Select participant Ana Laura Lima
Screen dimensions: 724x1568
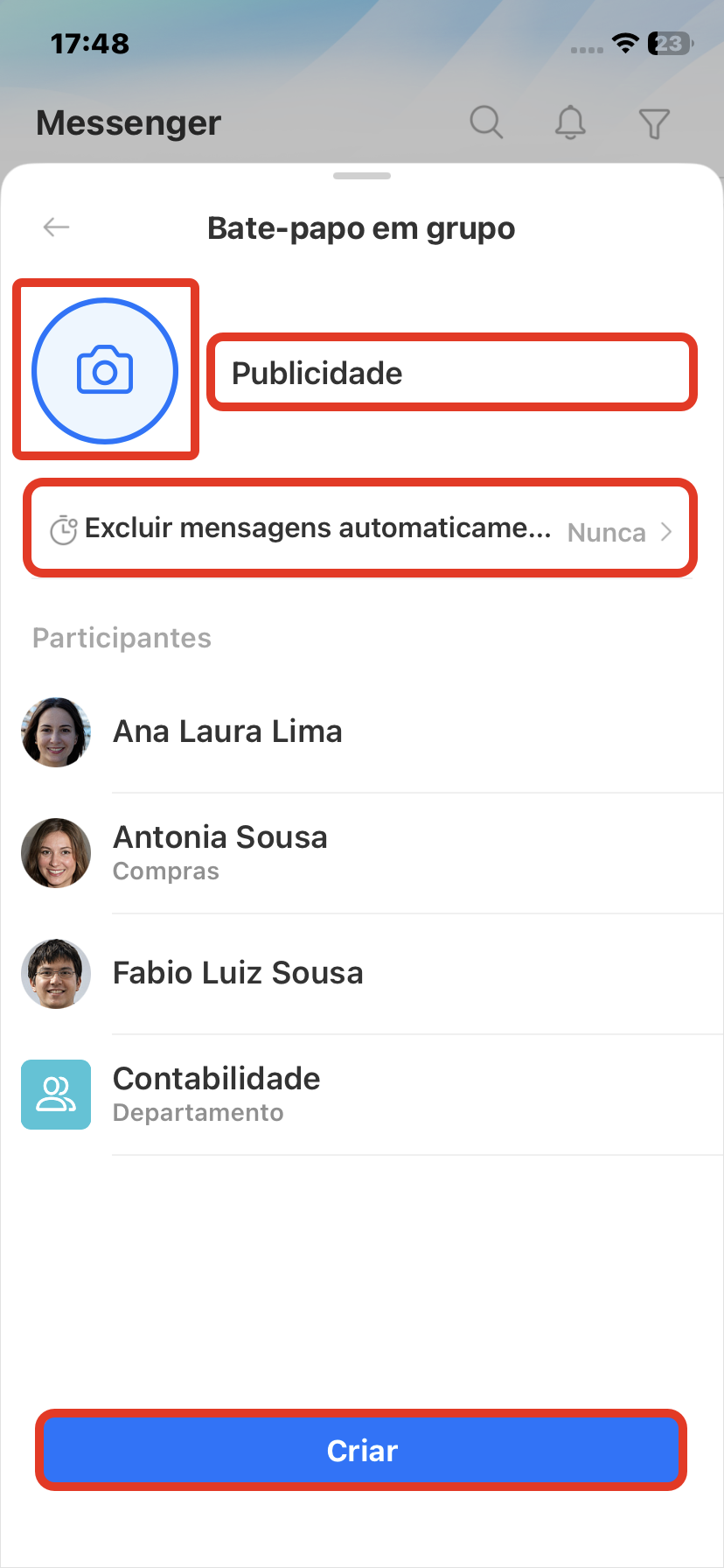pyautogui.click(x=227, y=731)
